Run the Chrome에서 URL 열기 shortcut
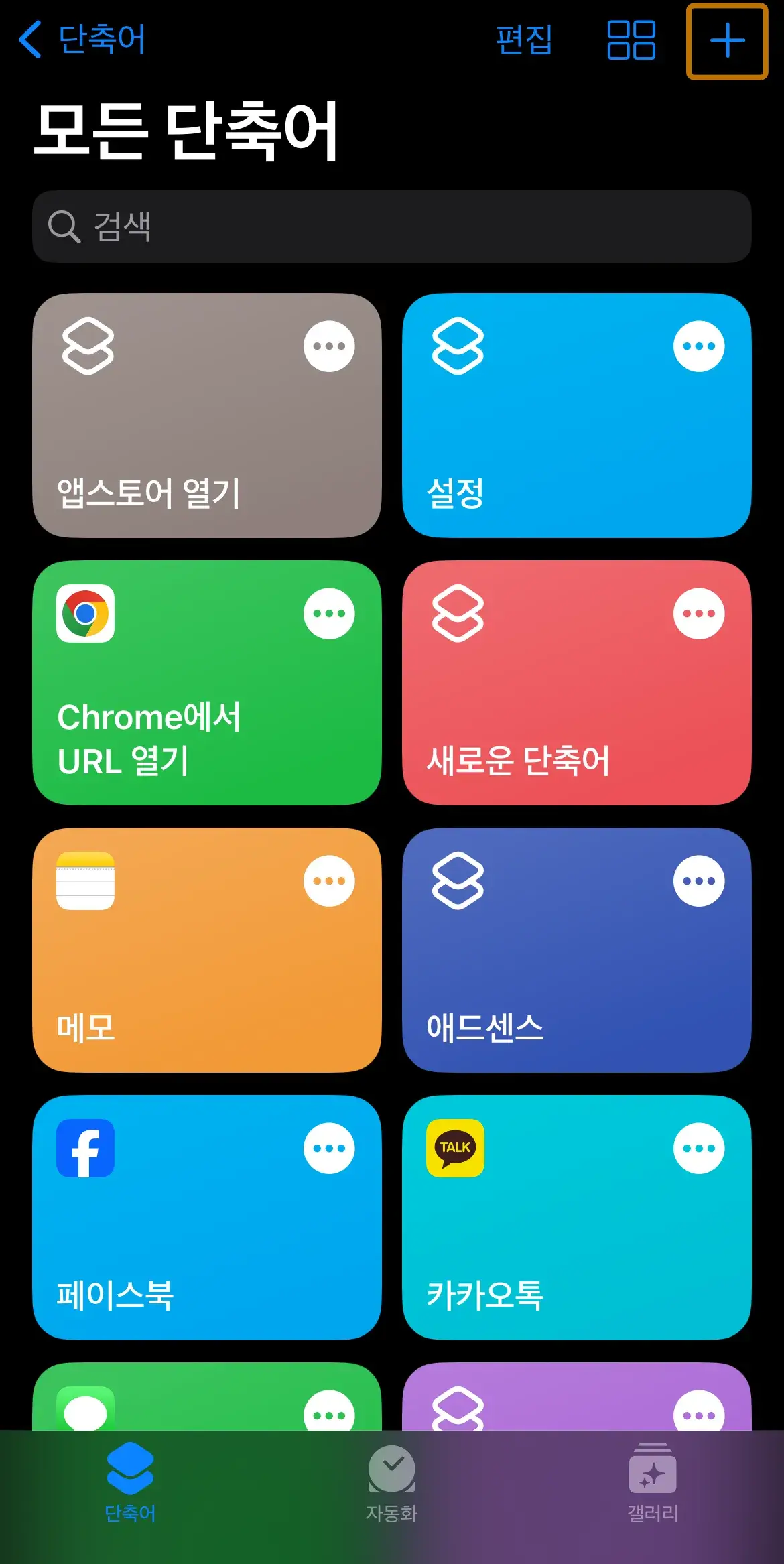The height and width of the screenshot is (1564, 784). [207, 683]
